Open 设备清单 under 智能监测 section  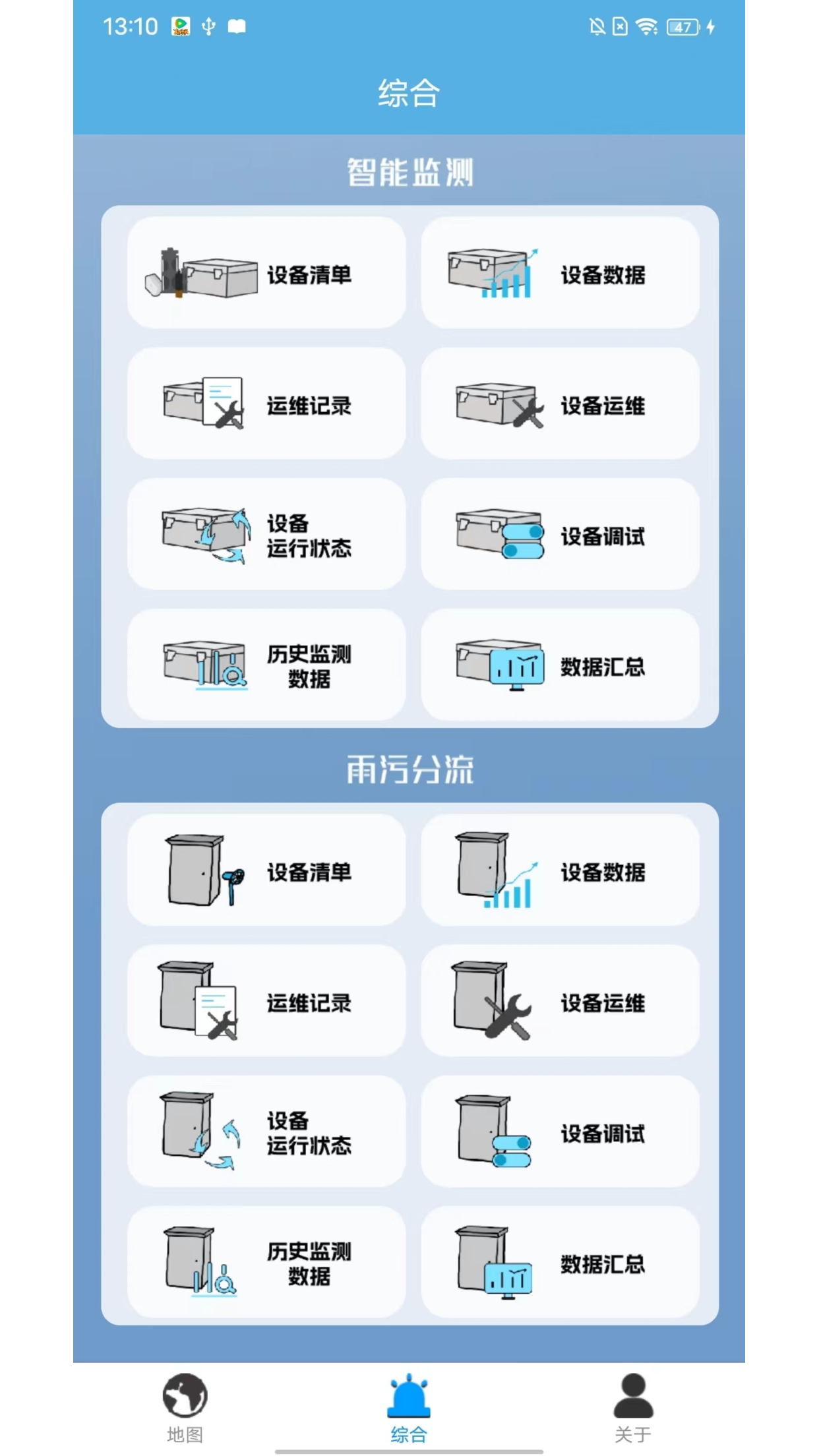click(x=266, y=273)
